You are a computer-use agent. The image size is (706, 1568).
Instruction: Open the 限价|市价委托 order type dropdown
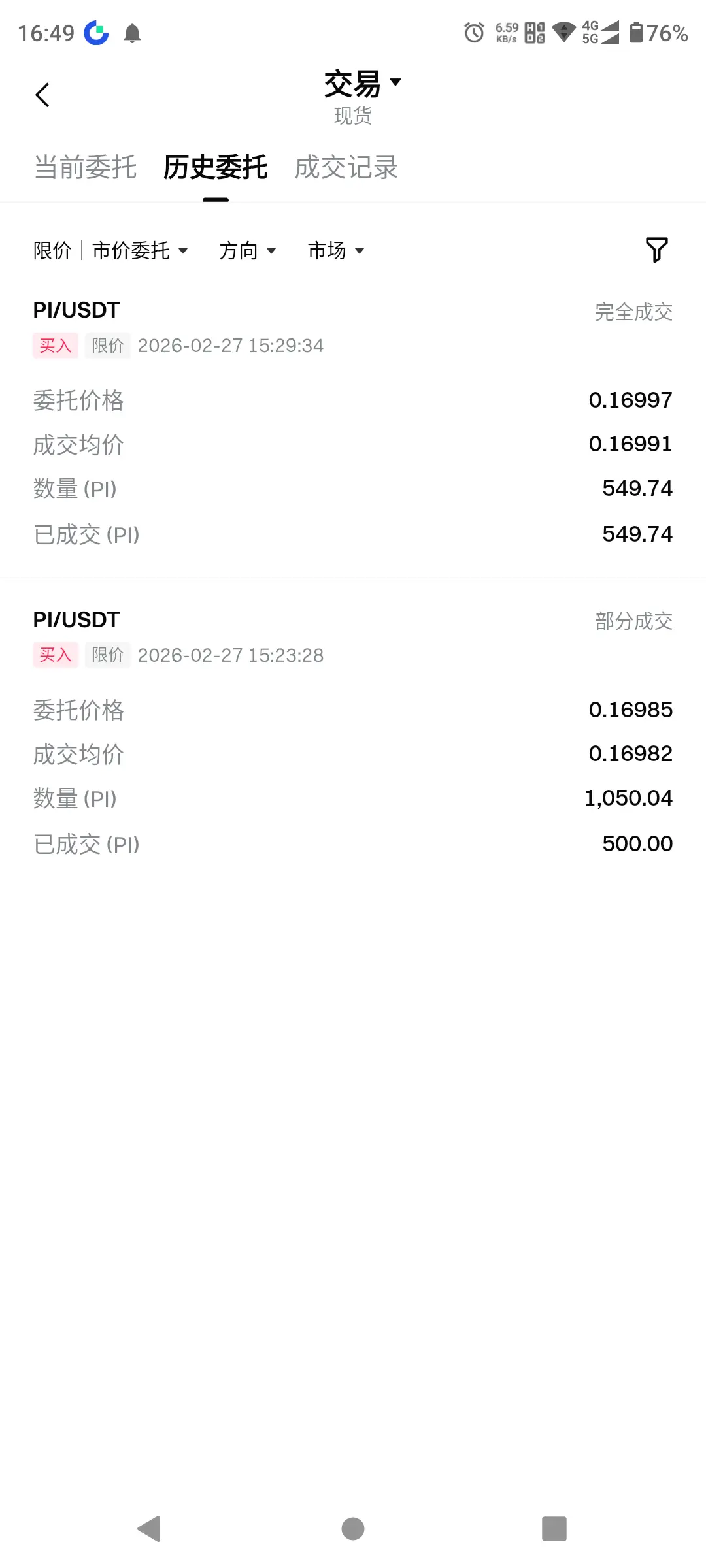110,250
